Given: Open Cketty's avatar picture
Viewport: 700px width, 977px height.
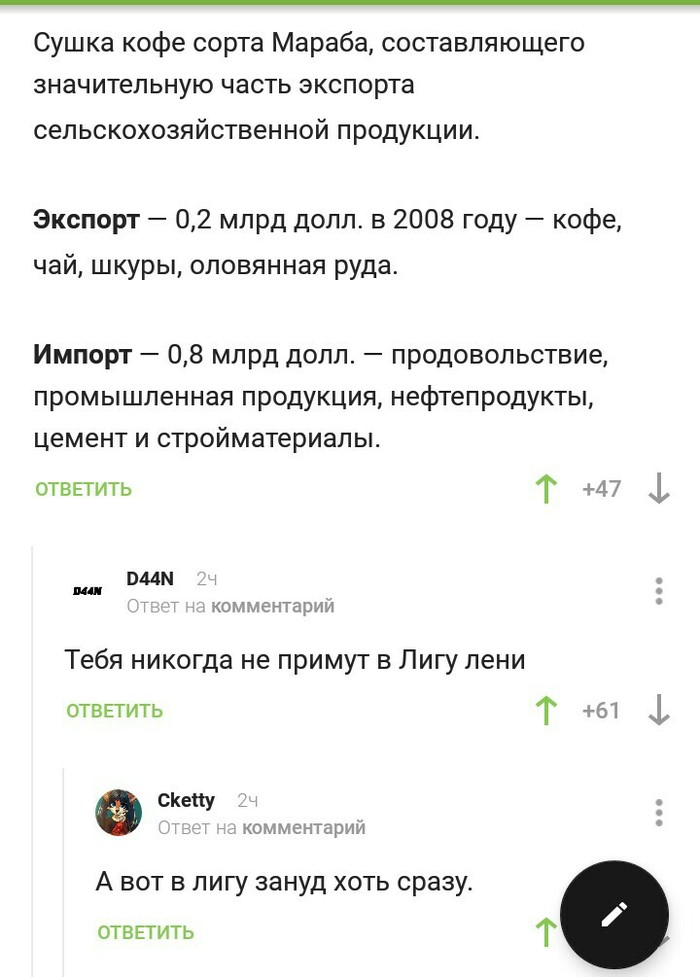Looking at the screenshot, I should coord(118,812).
